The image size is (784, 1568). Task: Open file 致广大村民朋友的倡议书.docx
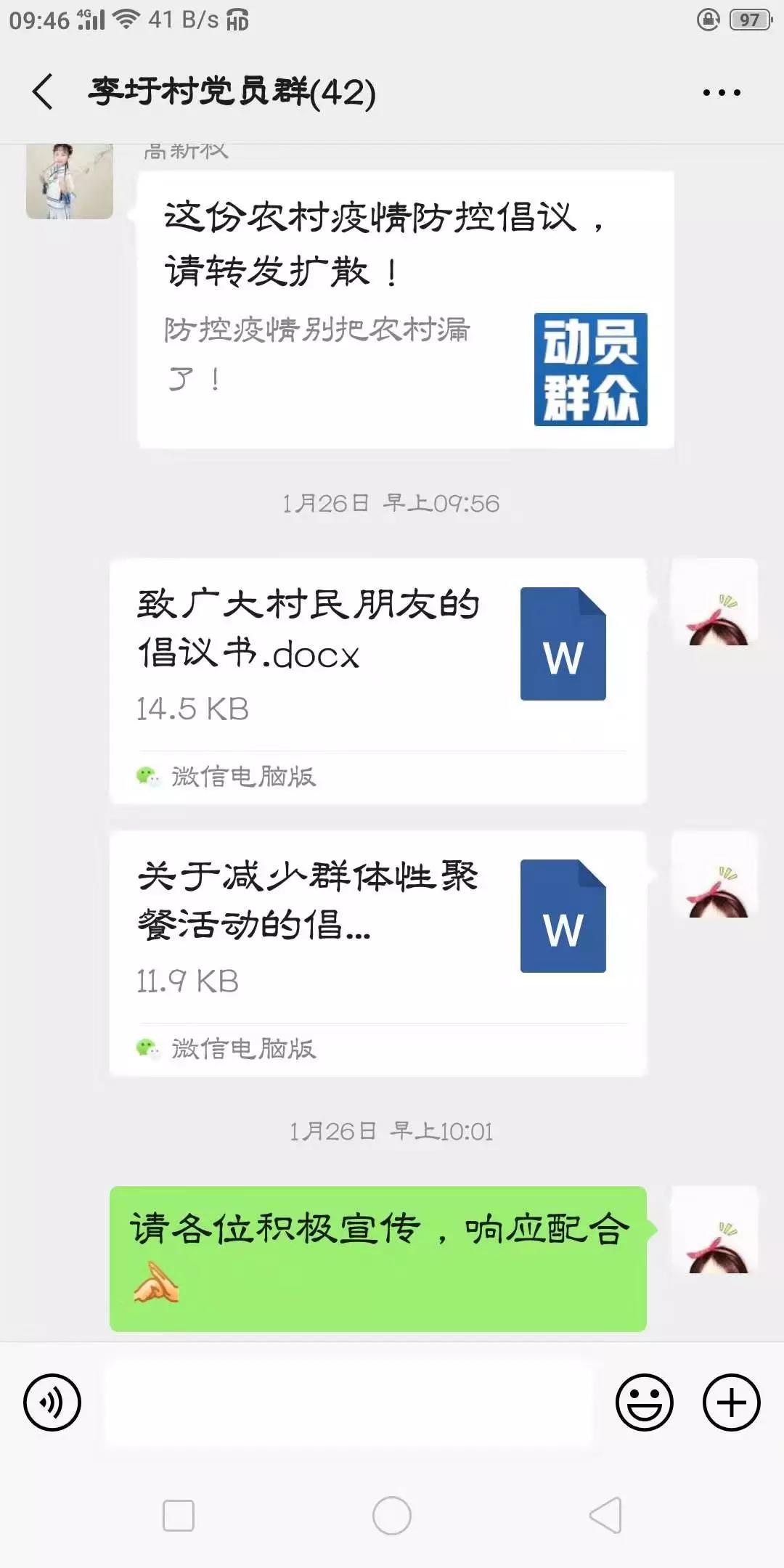point(377,653)
